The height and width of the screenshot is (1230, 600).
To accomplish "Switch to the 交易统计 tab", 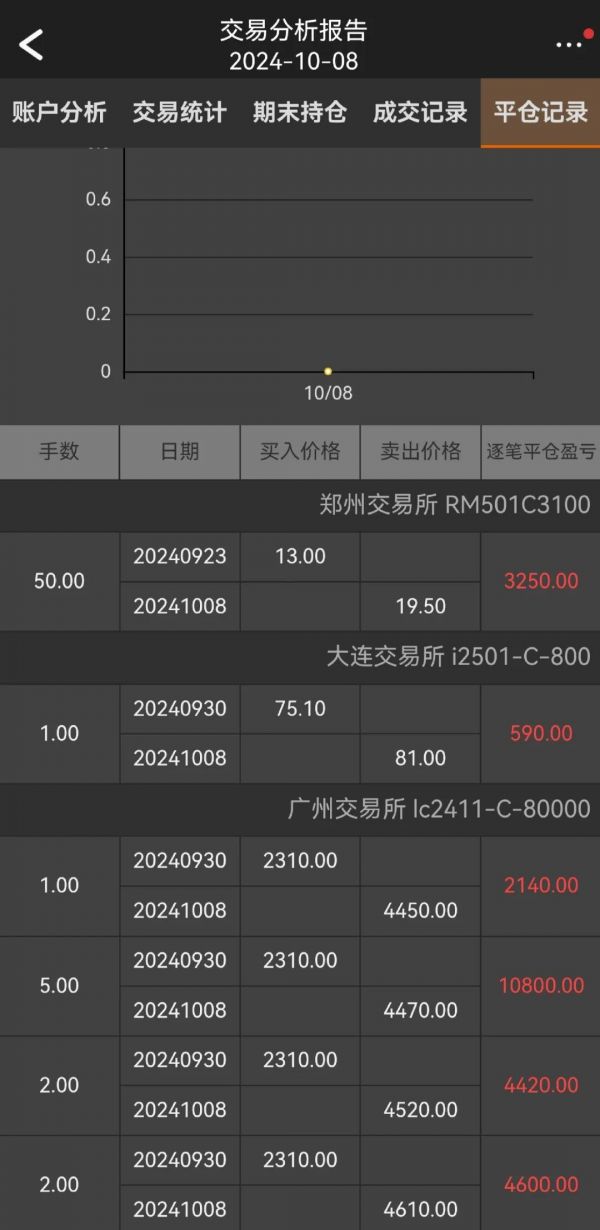I will [180, 113].
